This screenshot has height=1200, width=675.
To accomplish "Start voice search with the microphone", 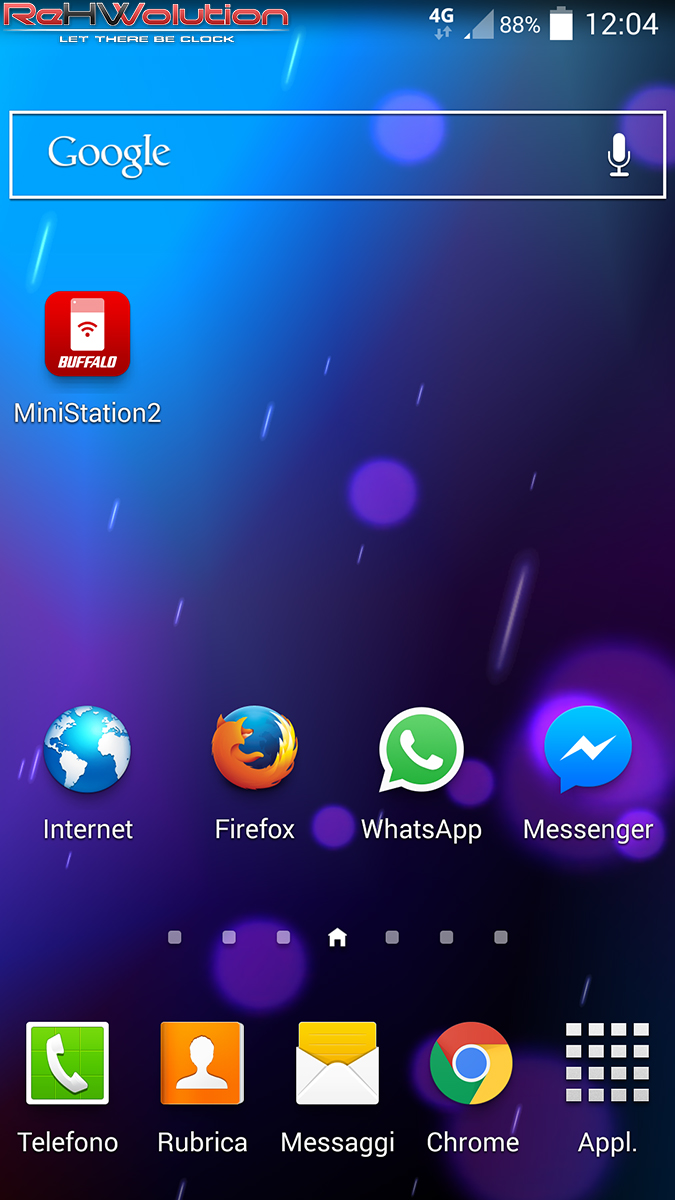I will point(619,155).
